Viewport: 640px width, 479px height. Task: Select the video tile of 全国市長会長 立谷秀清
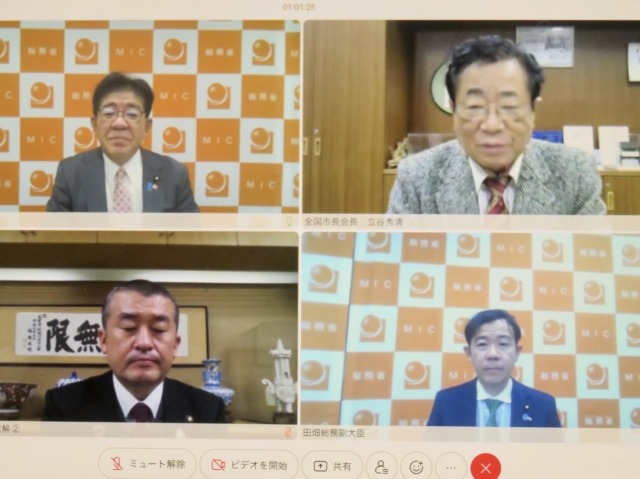[x=470, y=120]
